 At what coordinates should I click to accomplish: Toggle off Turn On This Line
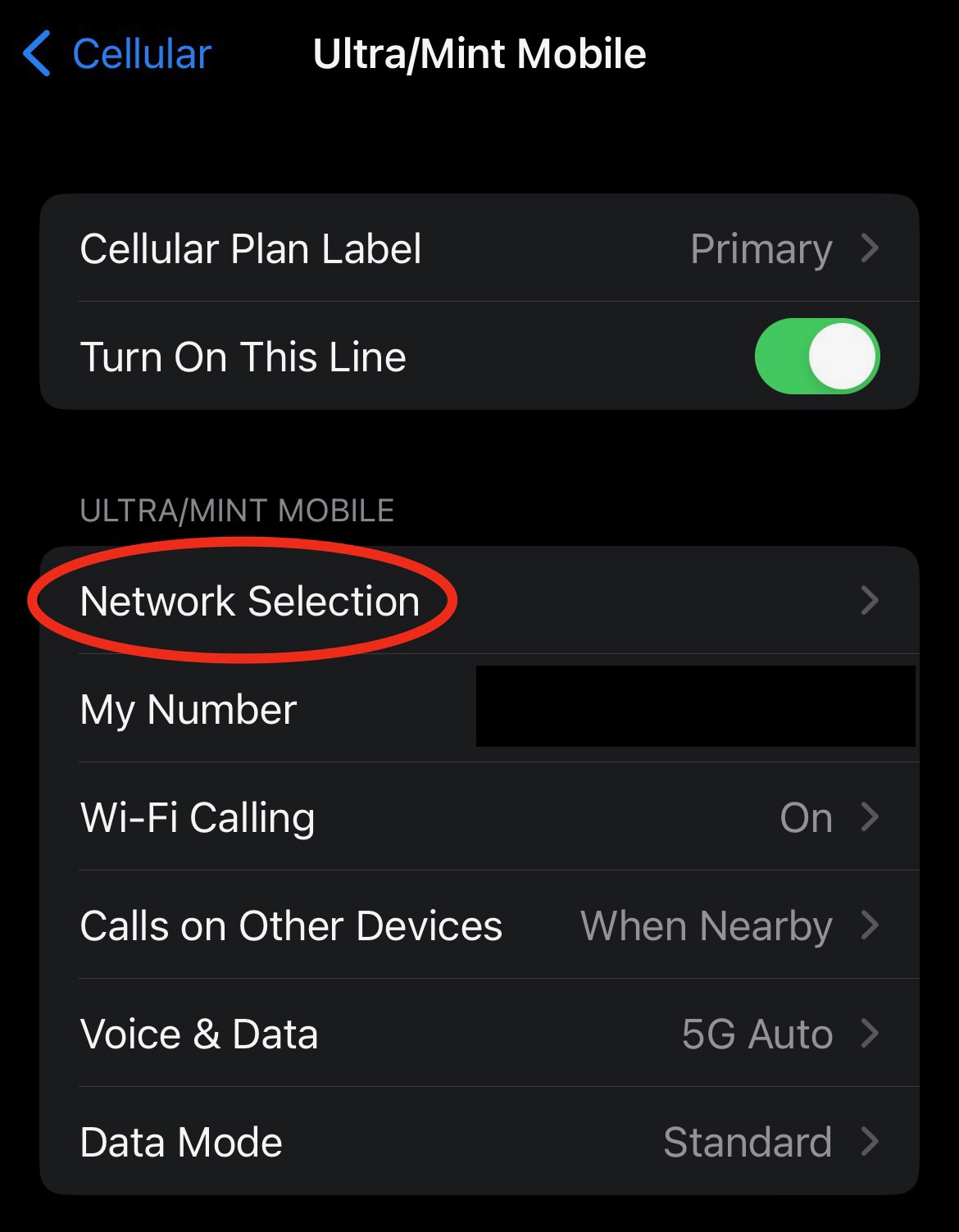click(816, 357)
